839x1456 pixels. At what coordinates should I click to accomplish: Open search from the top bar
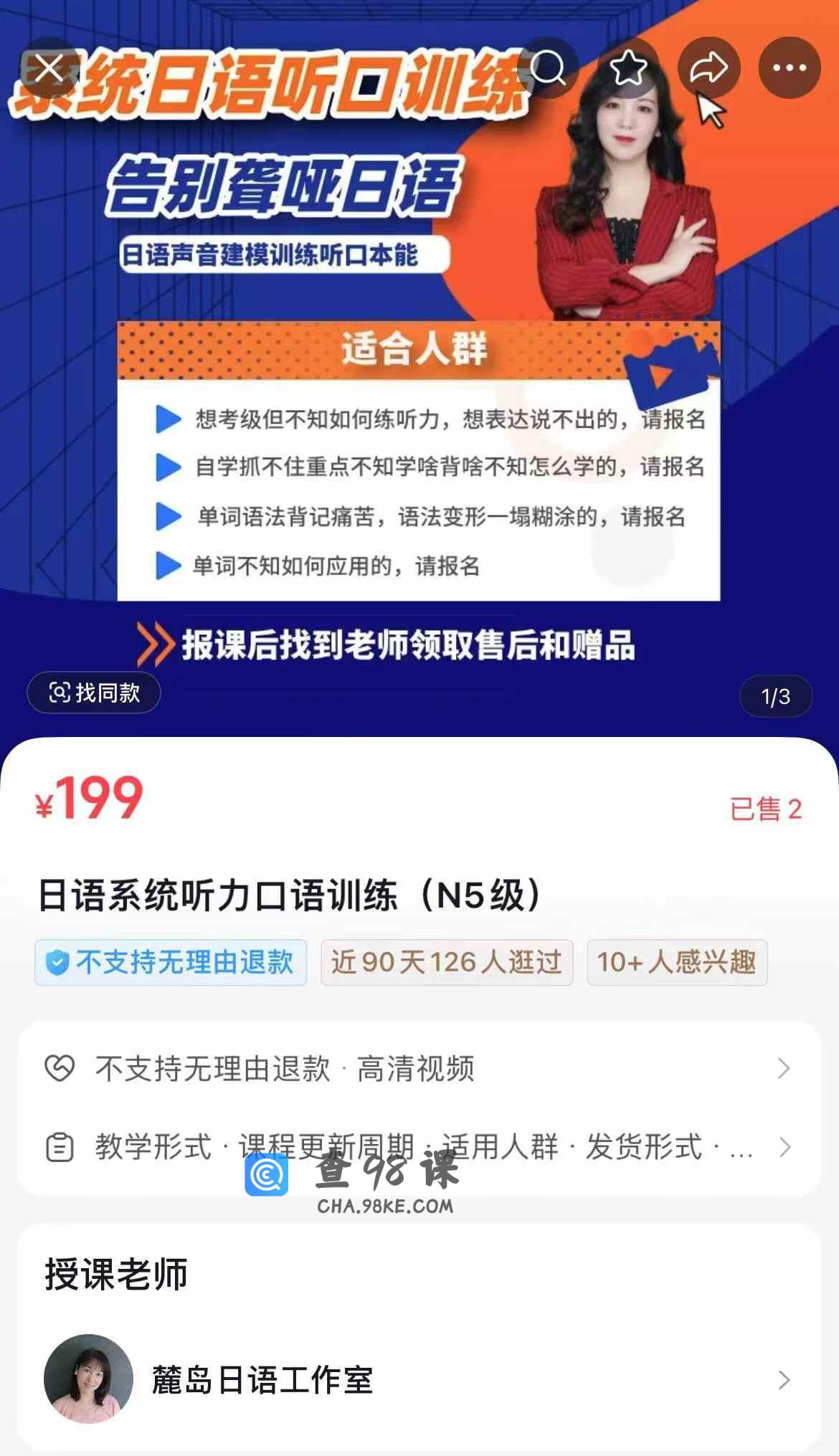coord(548,68)
